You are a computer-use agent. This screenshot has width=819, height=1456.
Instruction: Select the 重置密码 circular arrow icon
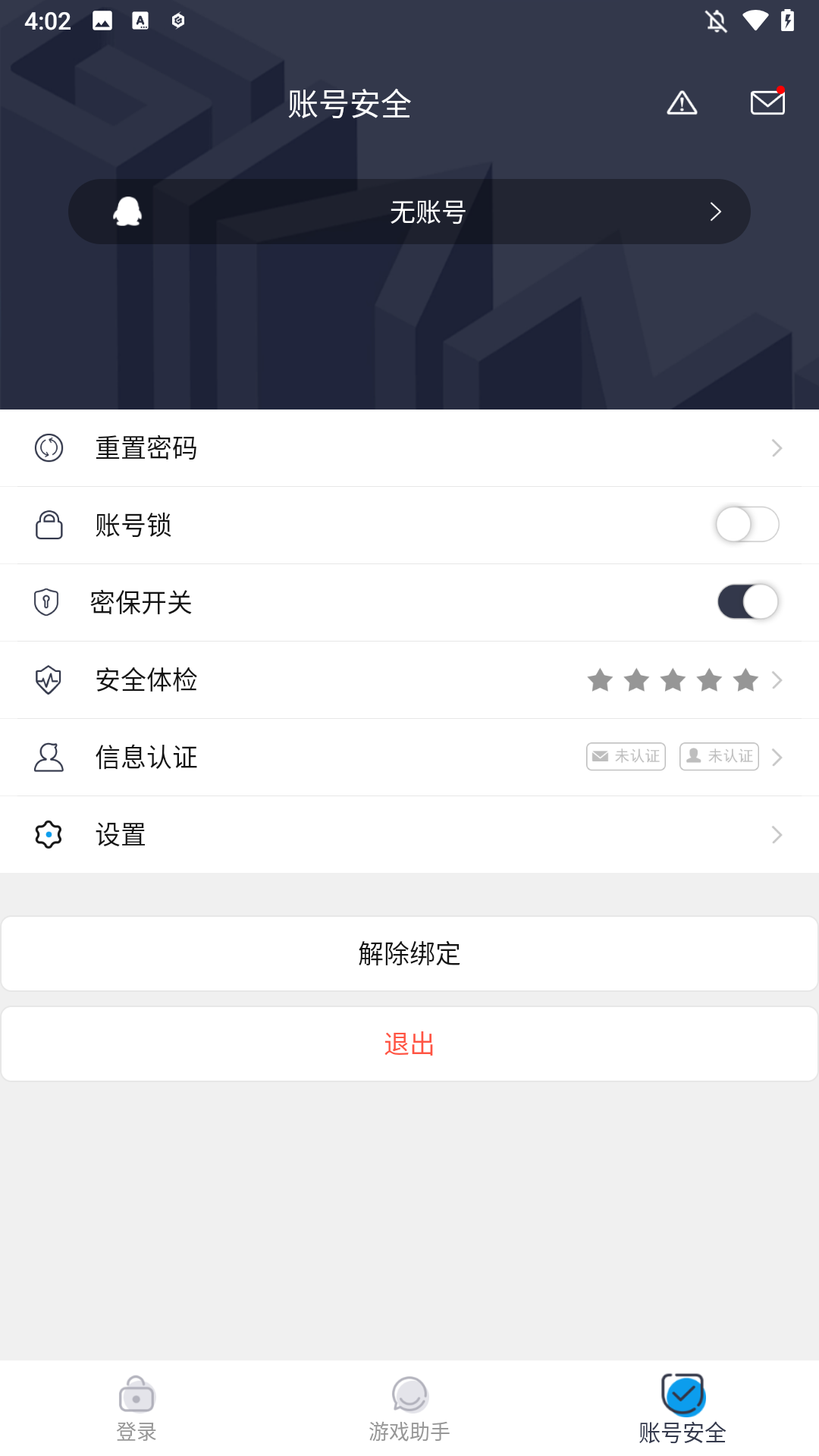(x=48, y=447)
